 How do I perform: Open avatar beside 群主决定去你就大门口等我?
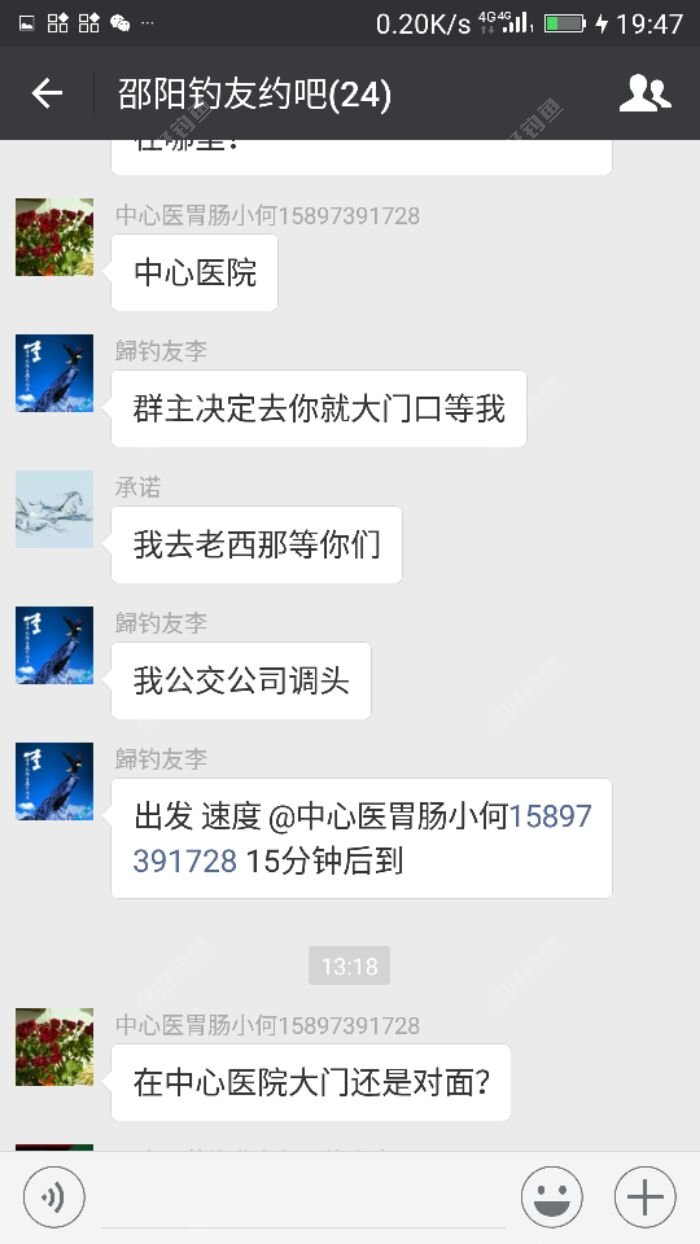tap(54, 373)
